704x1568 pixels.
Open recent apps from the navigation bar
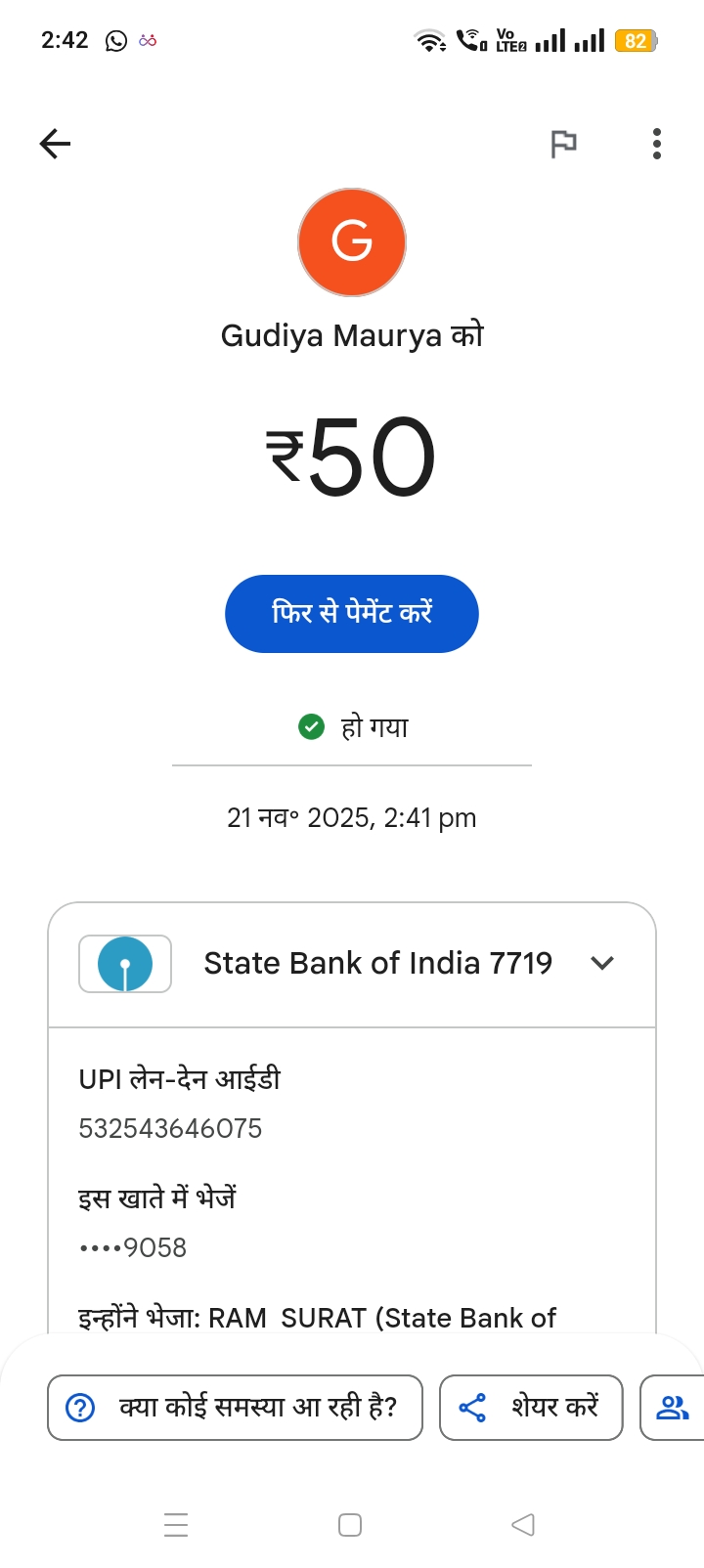176,1525
